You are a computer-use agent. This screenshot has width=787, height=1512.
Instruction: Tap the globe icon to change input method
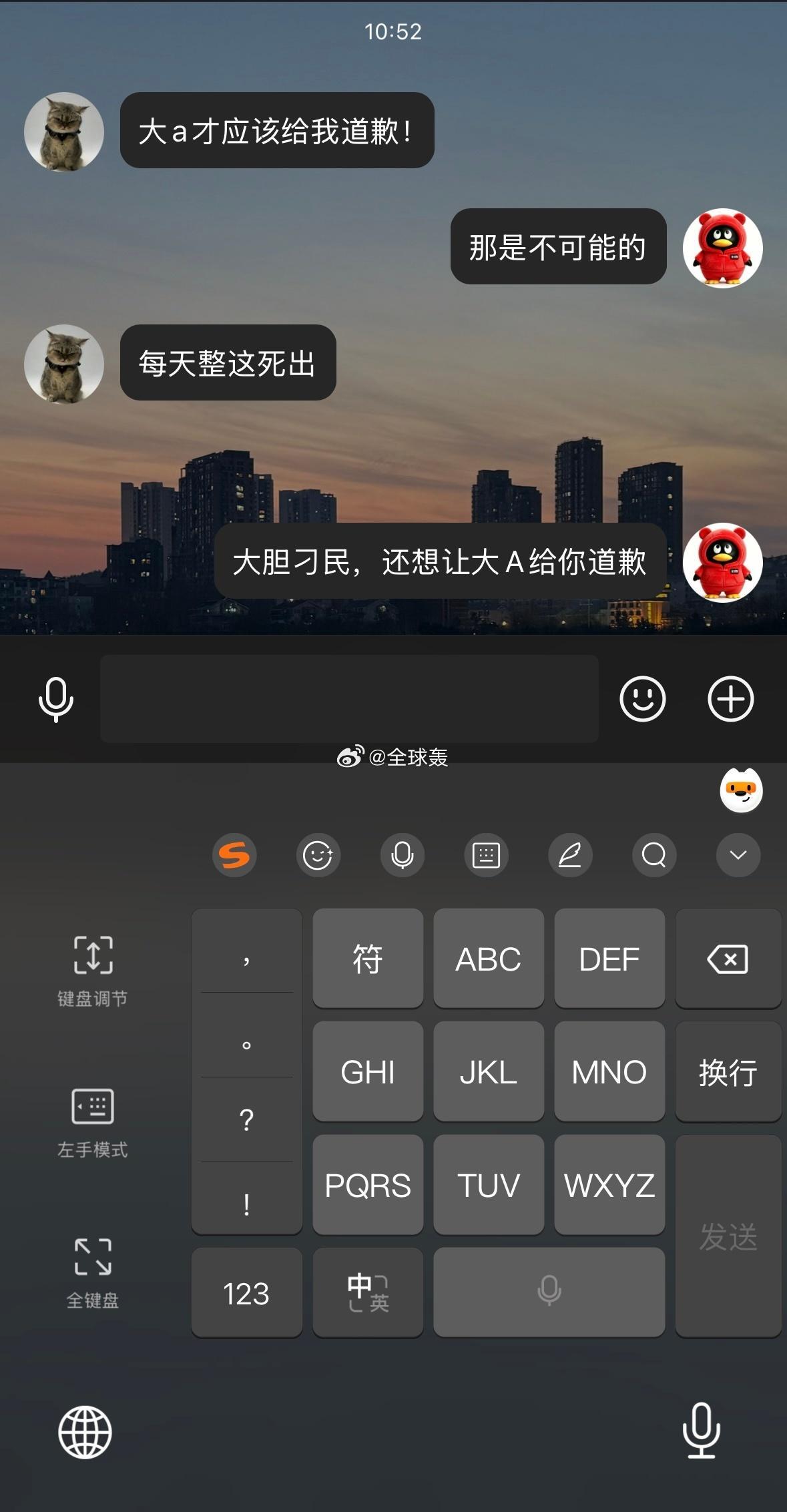point(85,1433)
